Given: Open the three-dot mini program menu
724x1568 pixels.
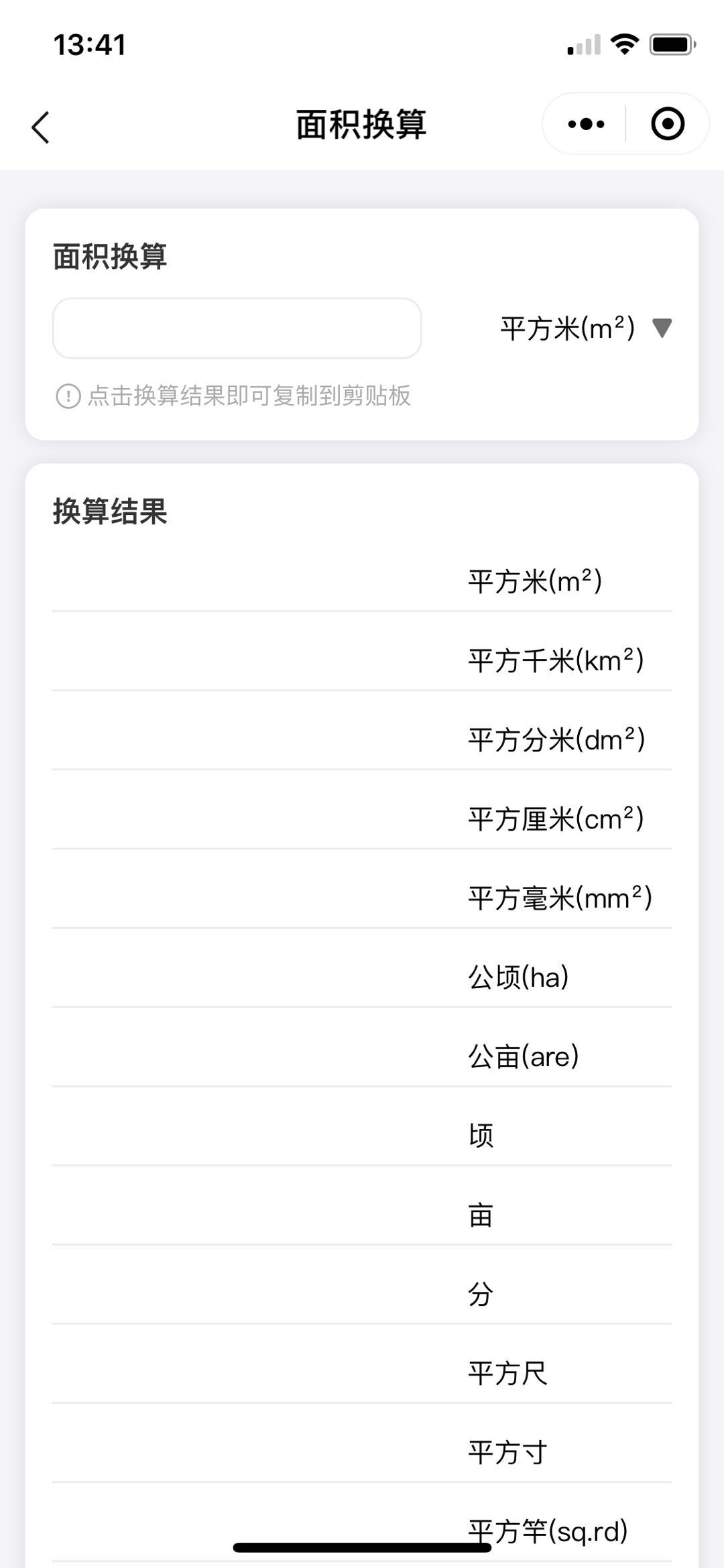Looking at the screenshot, I should (586, 124).
